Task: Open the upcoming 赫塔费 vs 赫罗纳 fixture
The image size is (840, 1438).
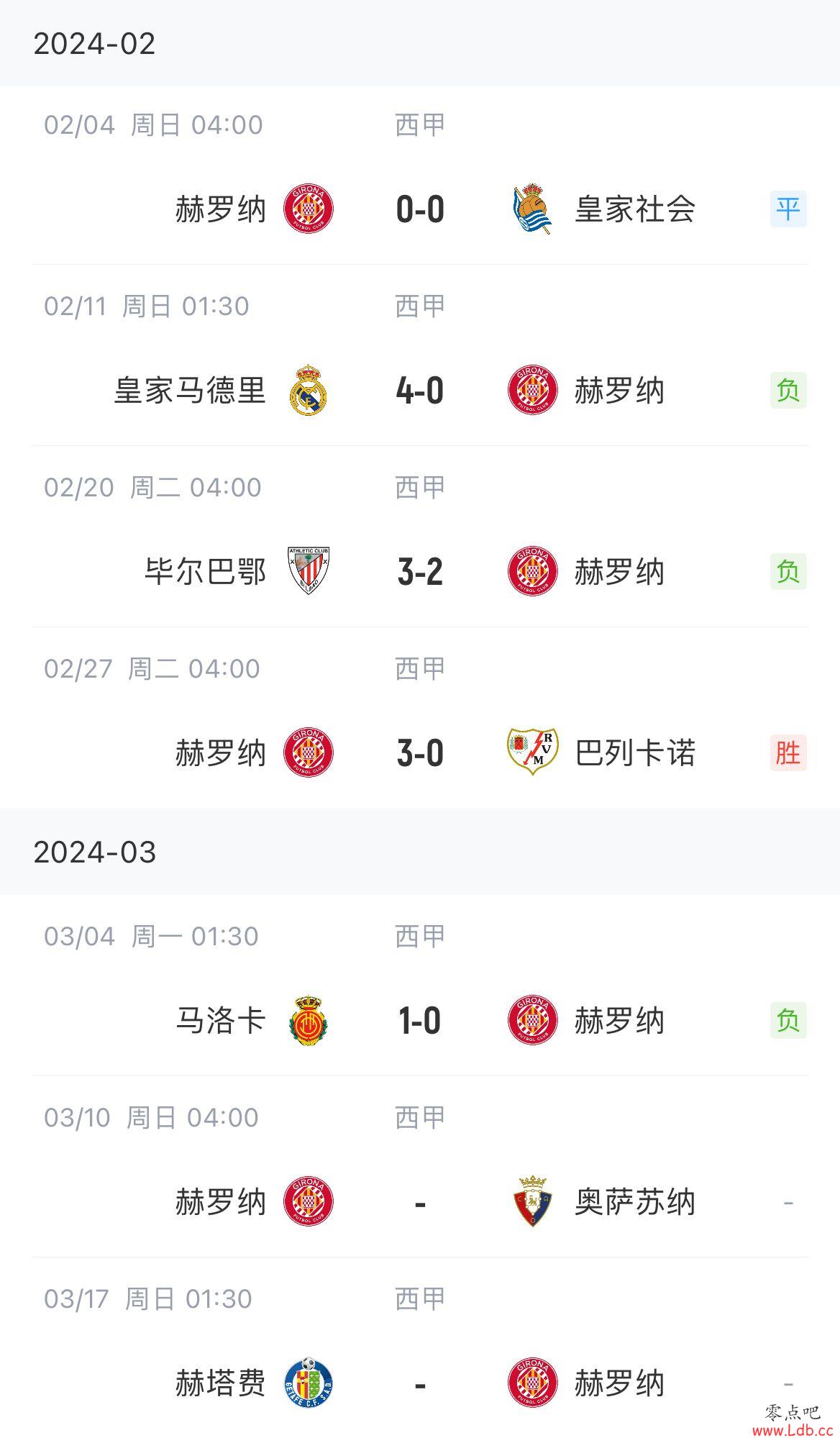Action: click(420, 1348)
